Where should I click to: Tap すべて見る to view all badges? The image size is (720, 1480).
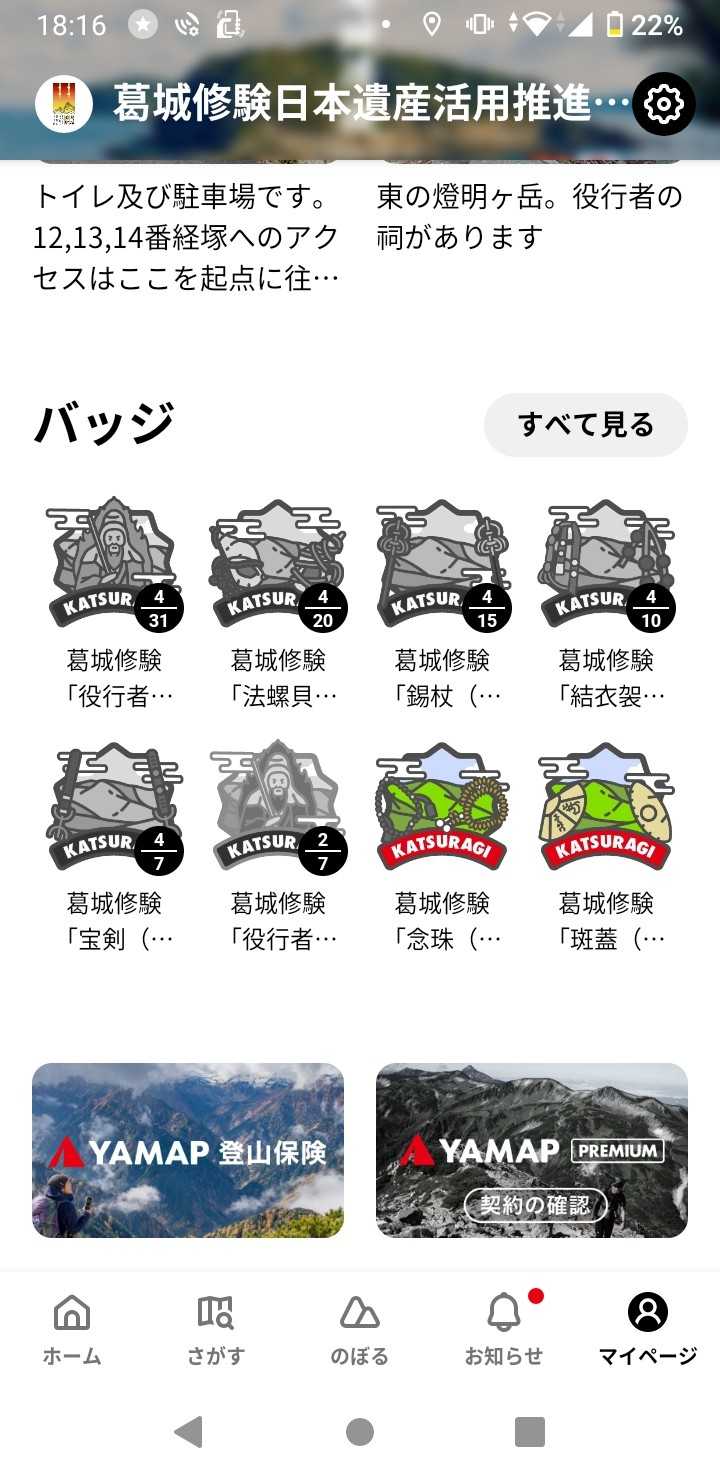(585, 425)
